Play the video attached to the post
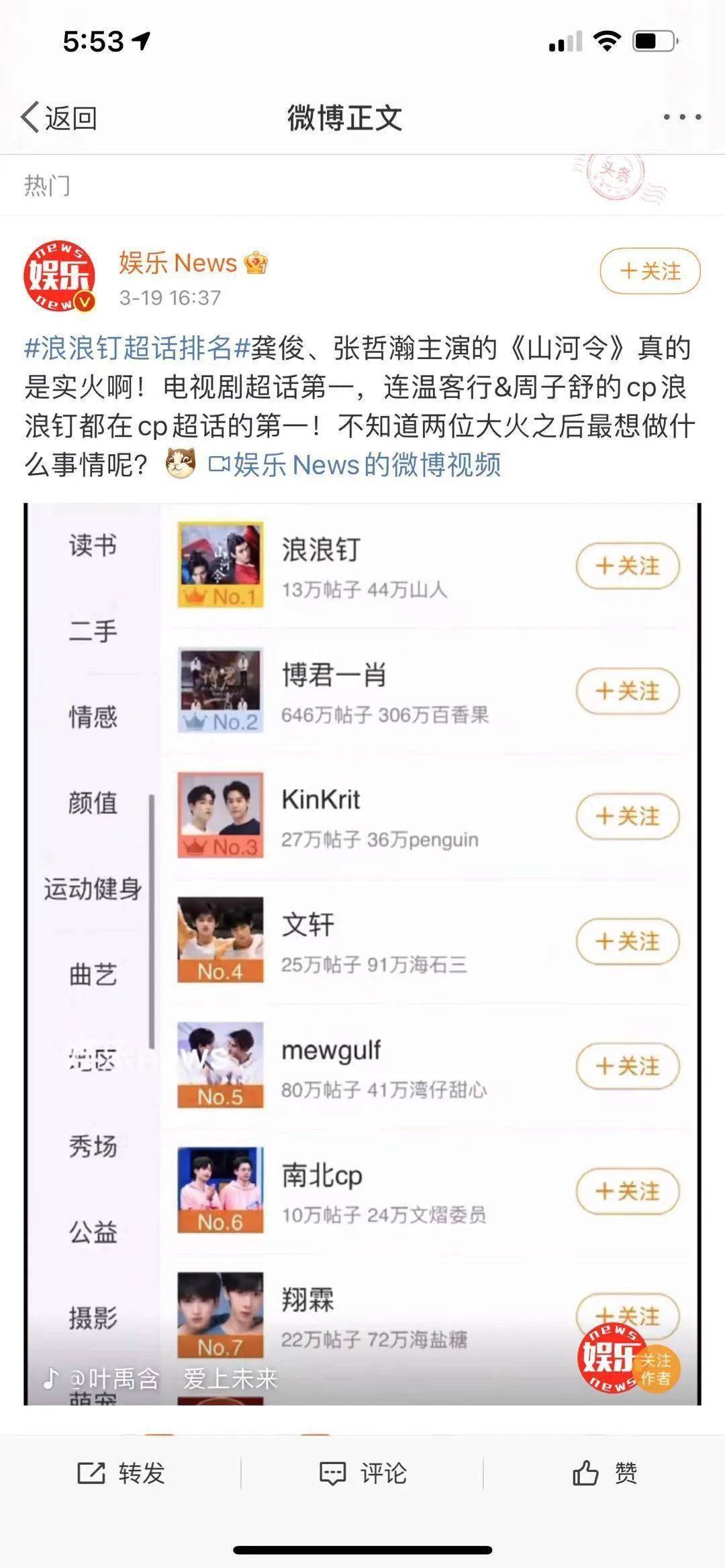 362,953
